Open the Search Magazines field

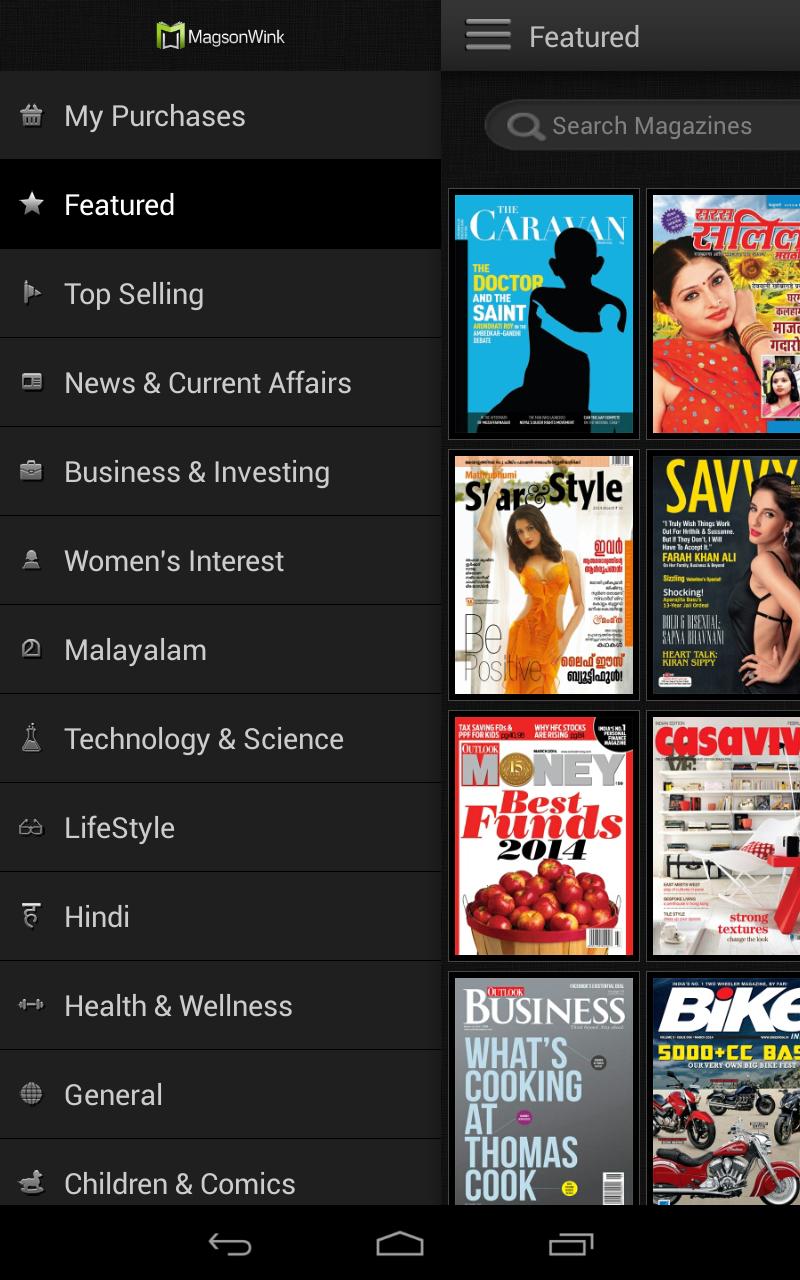(x=650, y=126)
